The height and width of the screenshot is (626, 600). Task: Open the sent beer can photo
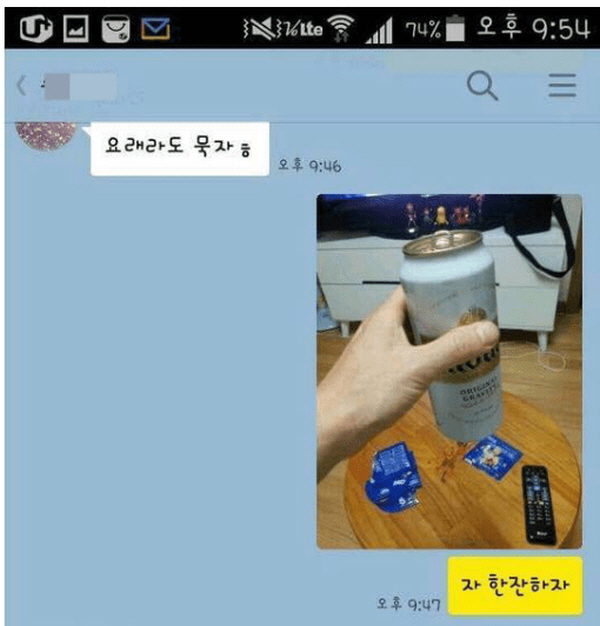(448, 371)
